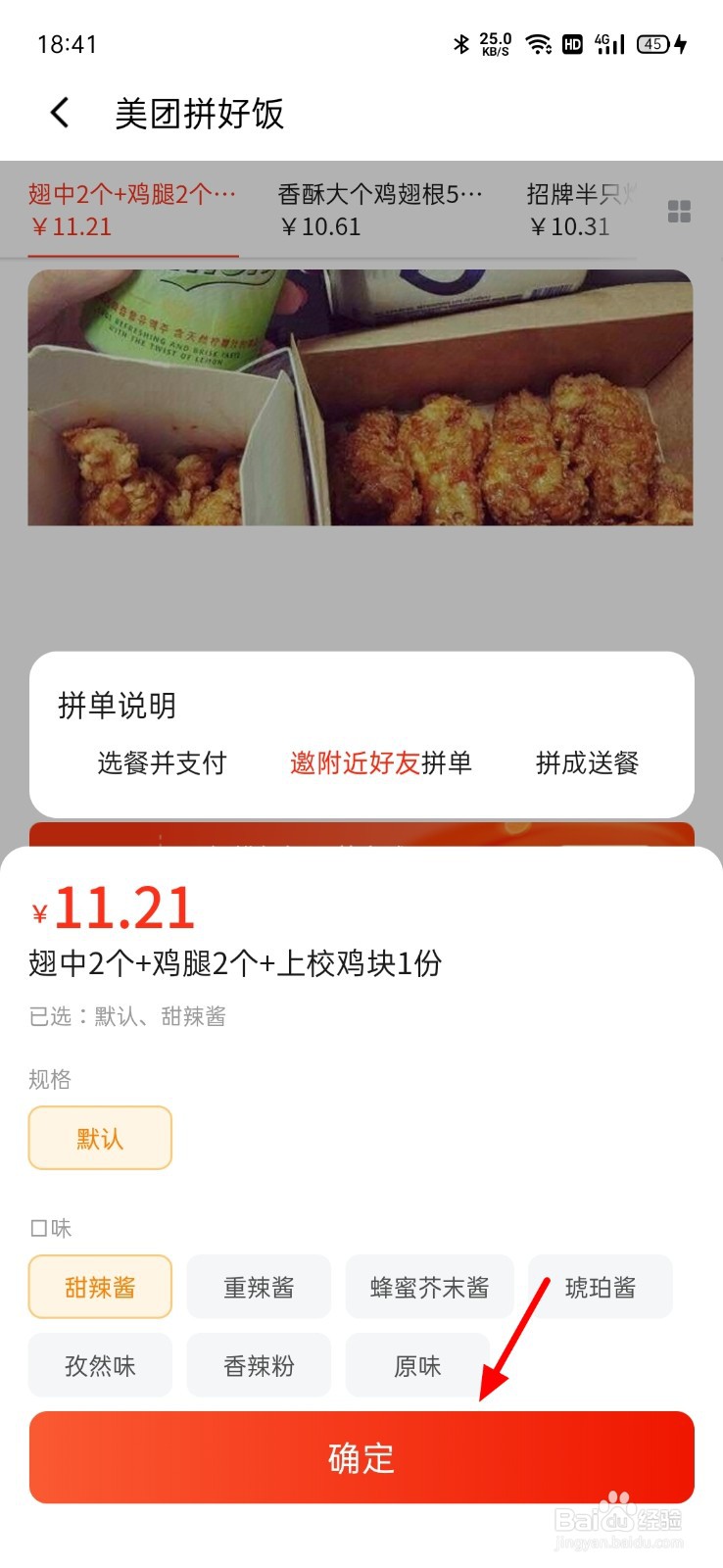Switch to the 招牌半只 tab
The height and width of the screenshot is (1568, 723).
coord(580,210)
